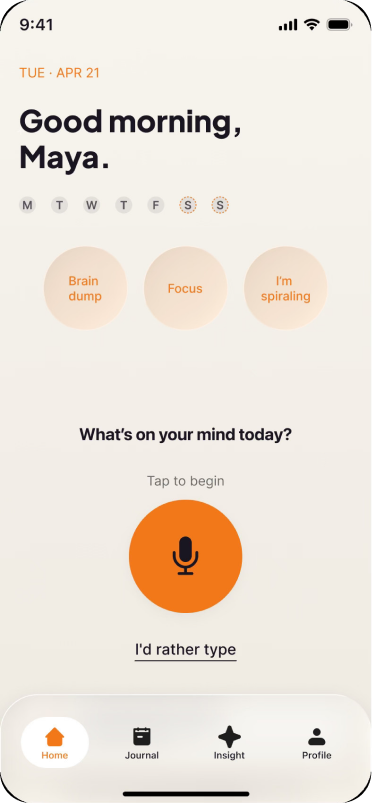Viewport: 372px width, 803px height.
Task: Open the Insight tab
Action: [229, 743]
